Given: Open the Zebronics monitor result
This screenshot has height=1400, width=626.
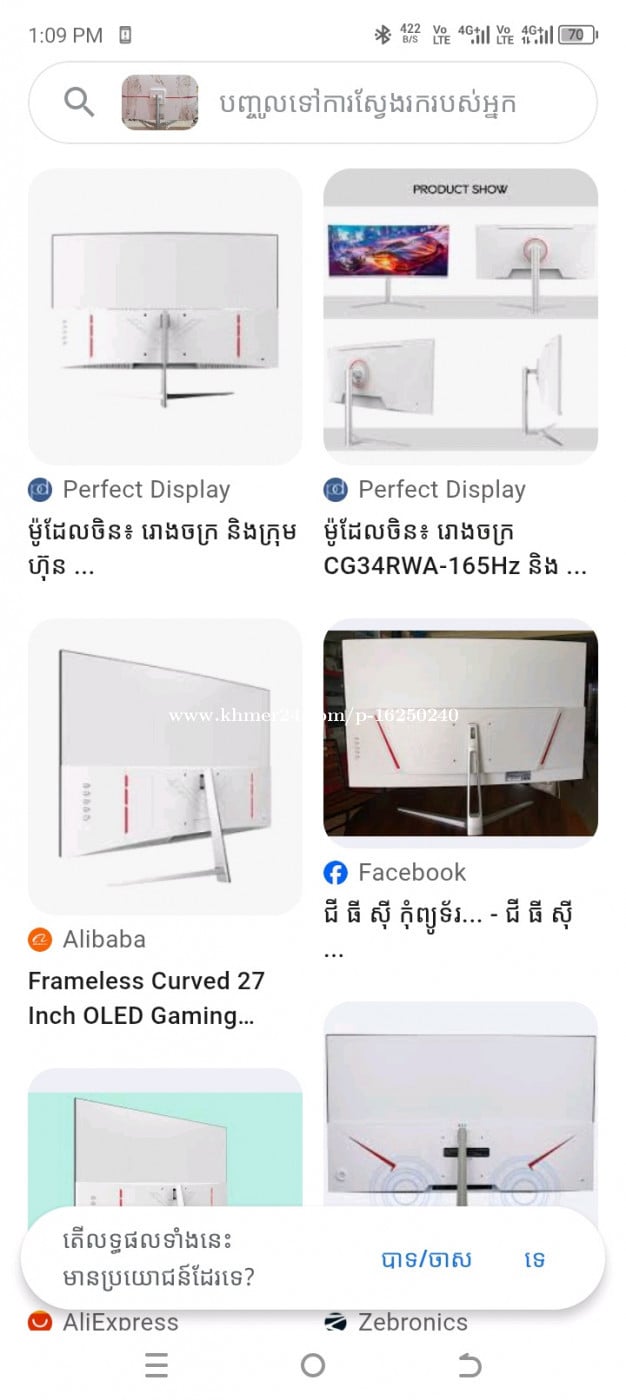Looking at the screenshot, I should (x=460, y=1100).
